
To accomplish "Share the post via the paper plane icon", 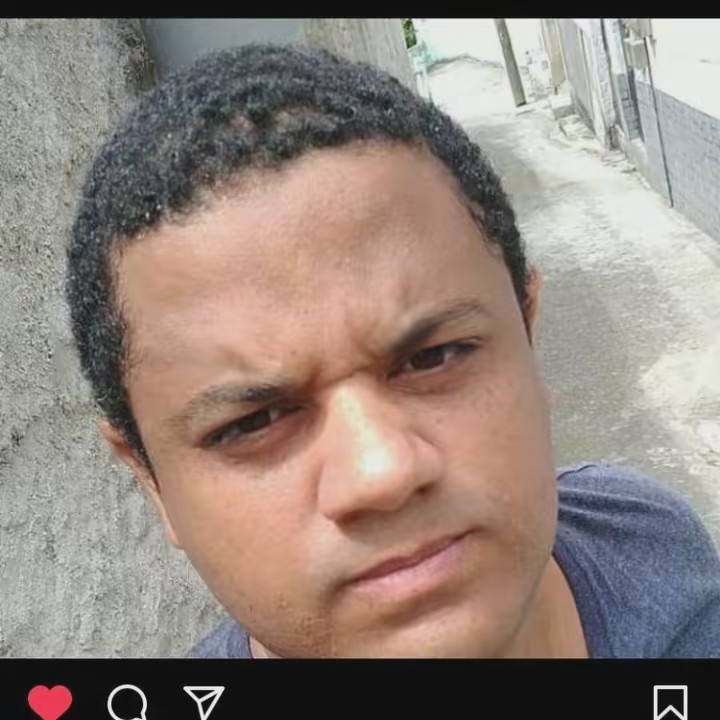I will (x=204, y=702).
